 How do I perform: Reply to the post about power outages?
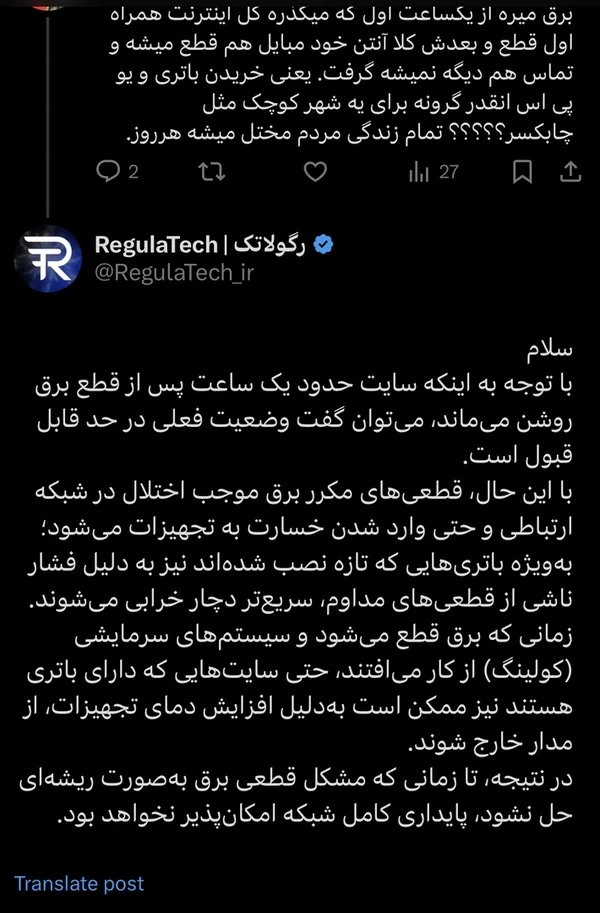(108, 172)
